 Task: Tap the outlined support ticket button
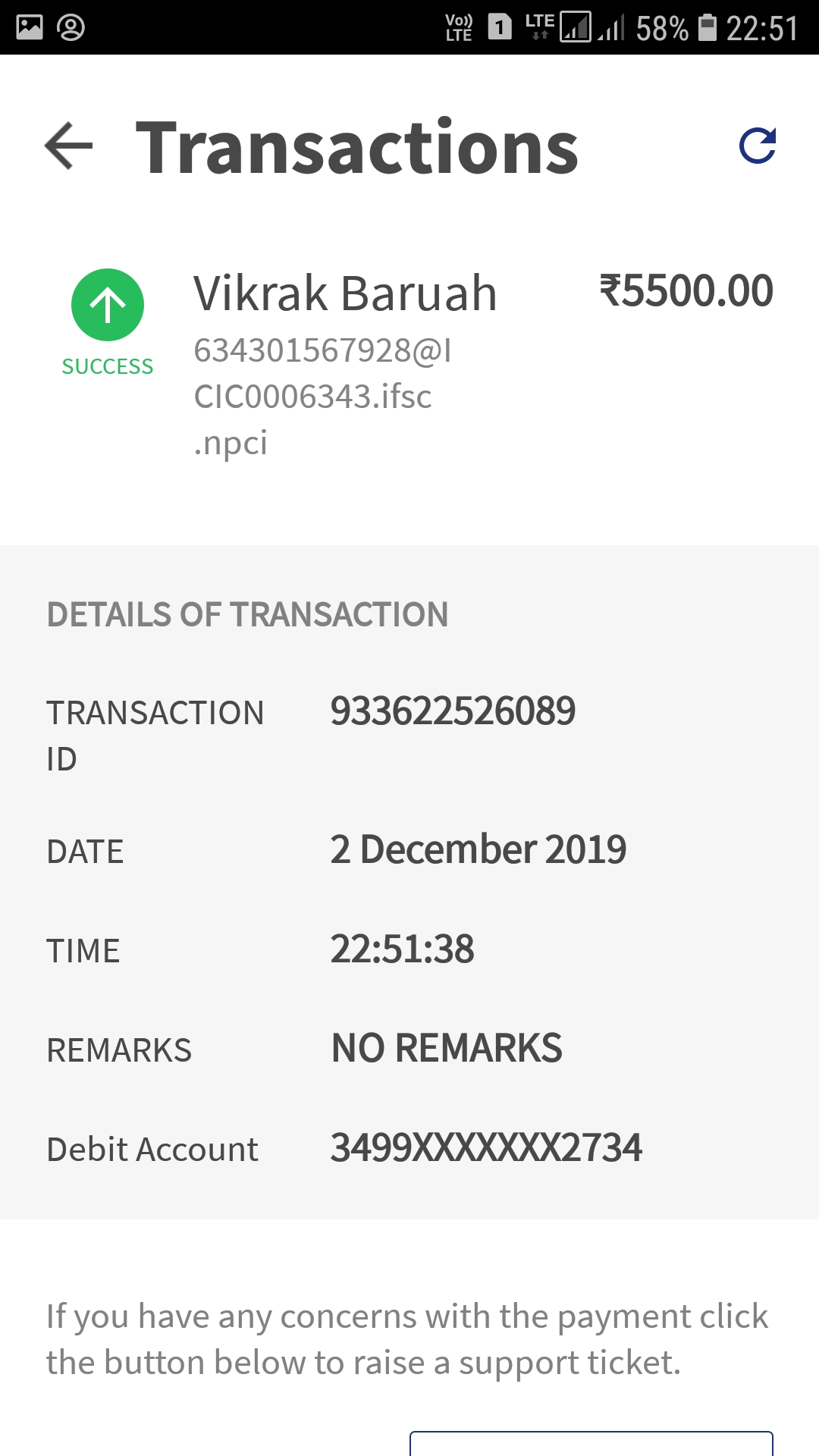coord(591,1443)
